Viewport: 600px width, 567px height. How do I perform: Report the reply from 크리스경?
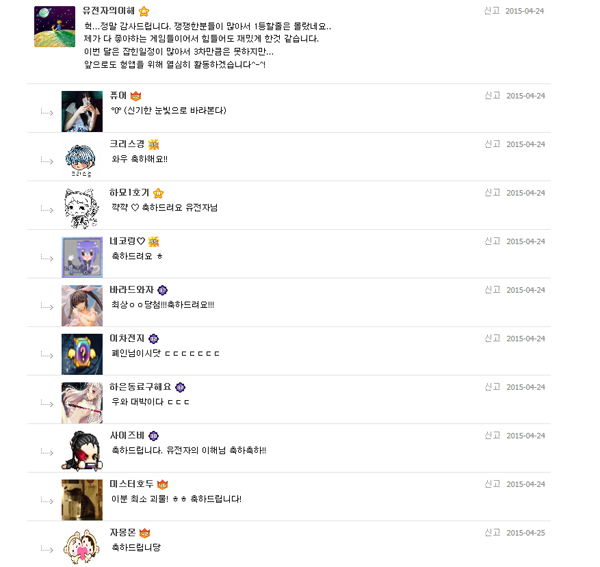tap(492, 144)
